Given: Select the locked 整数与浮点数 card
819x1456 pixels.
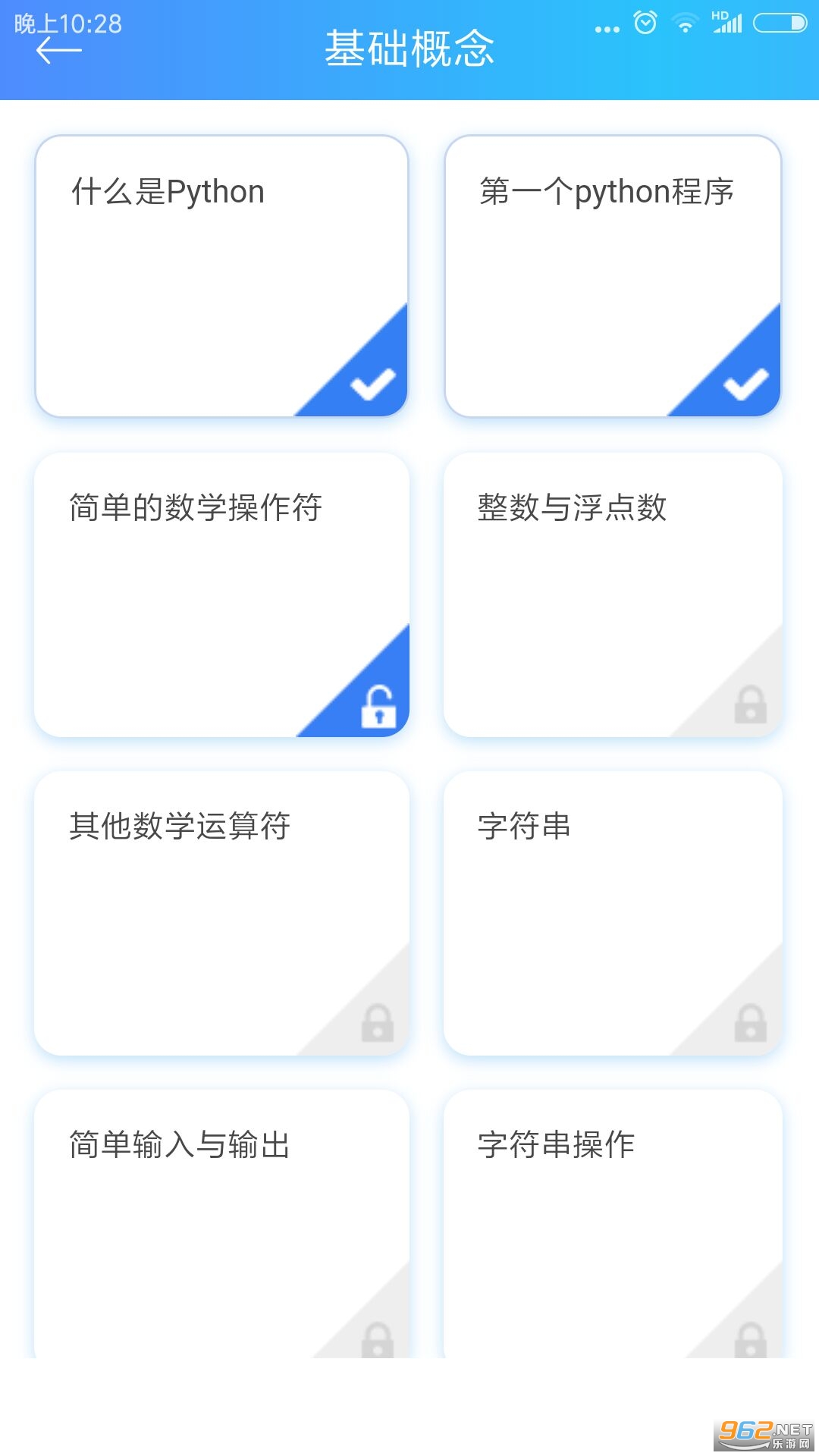Looking at the screenshot, I should [x=613, y=595].
